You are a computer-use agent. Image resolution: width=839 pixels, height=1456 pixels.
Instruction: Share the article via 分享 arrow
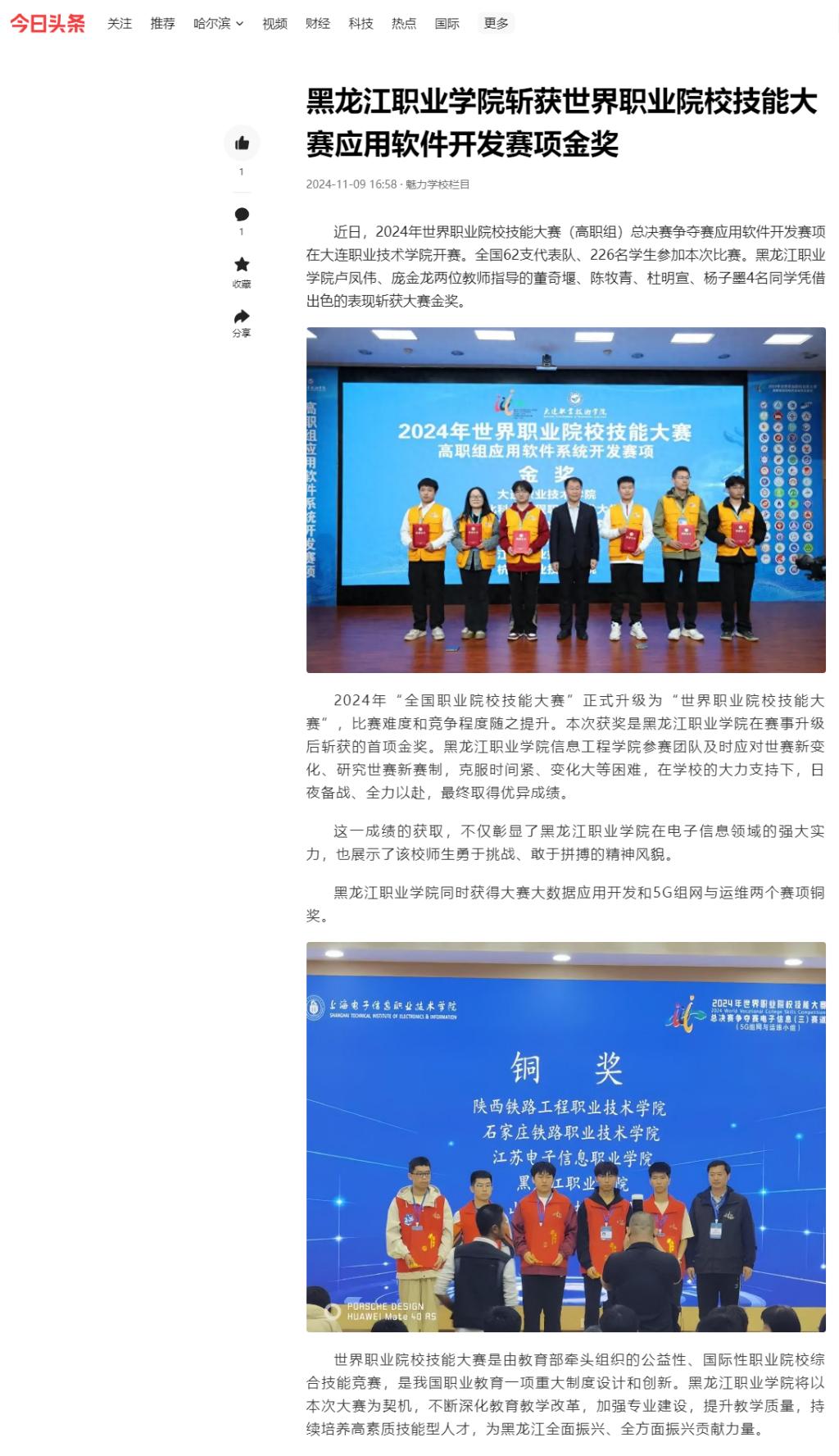coord(242,316)
